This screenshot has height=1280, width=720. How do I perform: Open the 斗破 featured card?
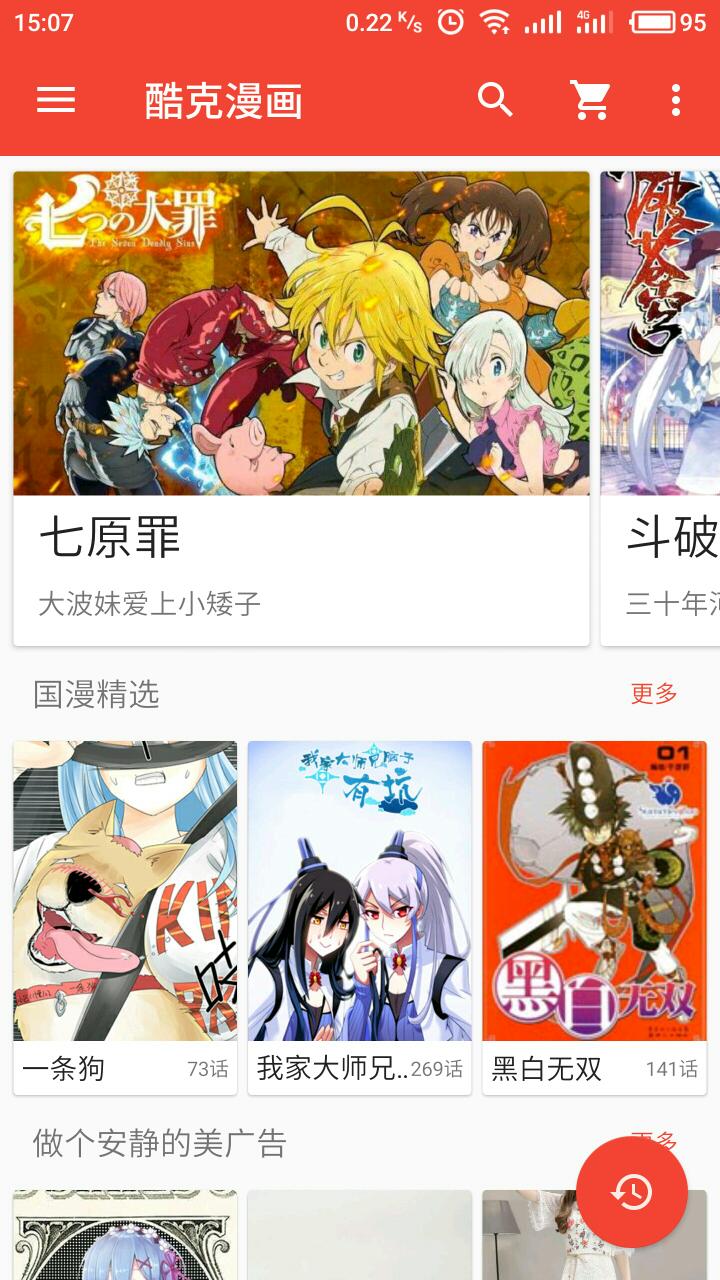(x=662, y=408)
